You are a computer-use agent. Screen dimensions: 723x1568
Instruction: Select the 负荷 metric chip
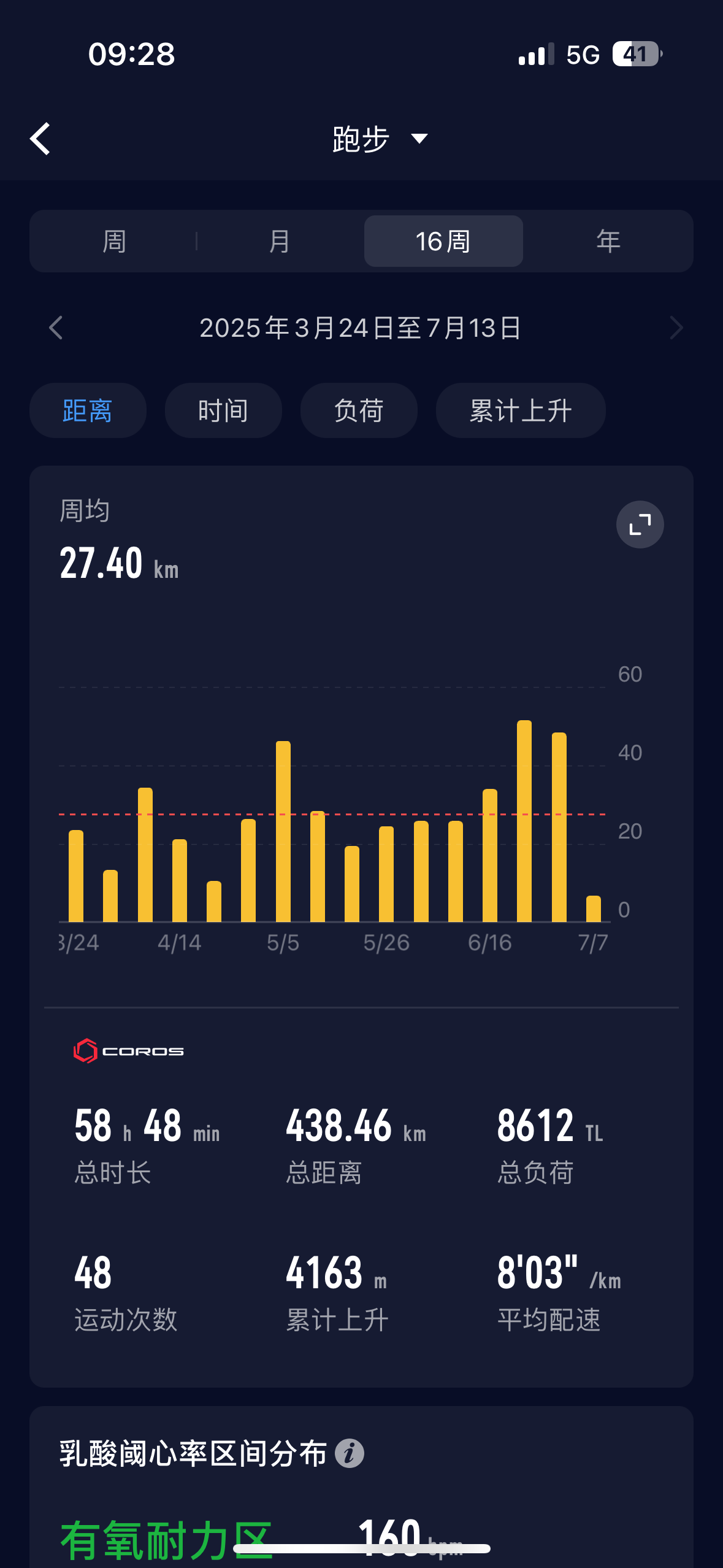click(359, 410)
